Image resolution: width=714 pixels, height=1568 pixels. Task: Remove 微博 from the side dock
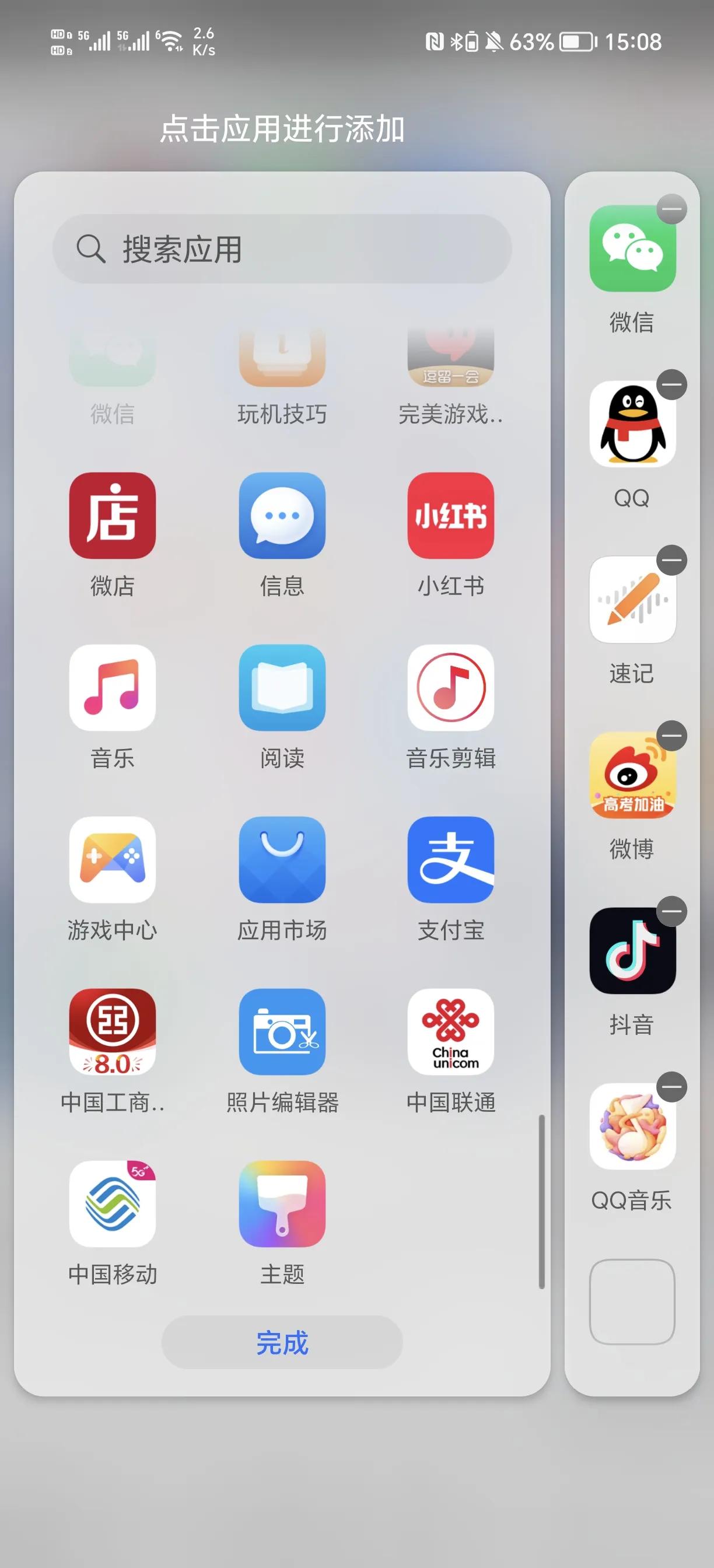click(671, 736)
